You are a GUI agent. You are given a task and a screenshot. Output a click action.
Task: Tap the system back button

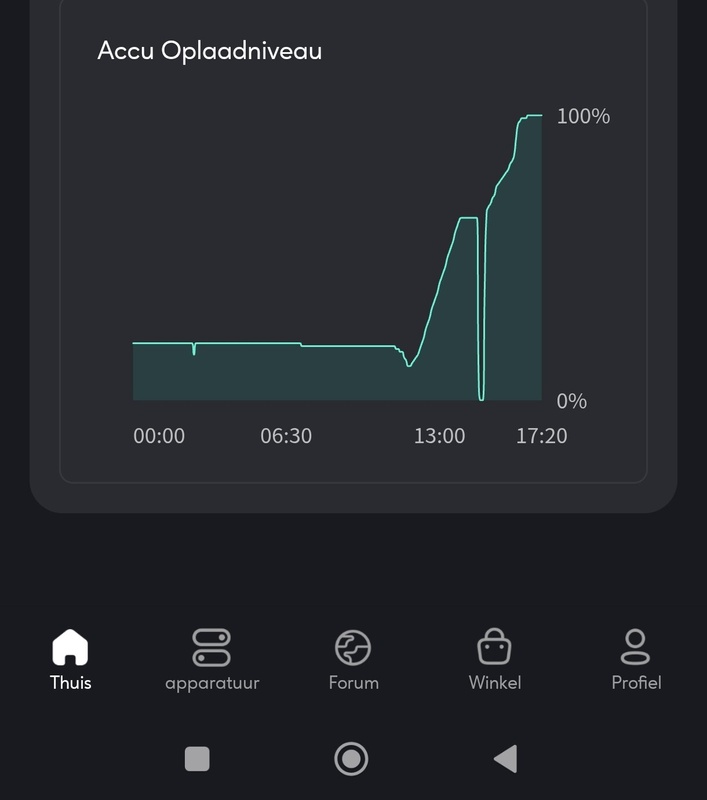pyautogui.click(x=506, y=759)
